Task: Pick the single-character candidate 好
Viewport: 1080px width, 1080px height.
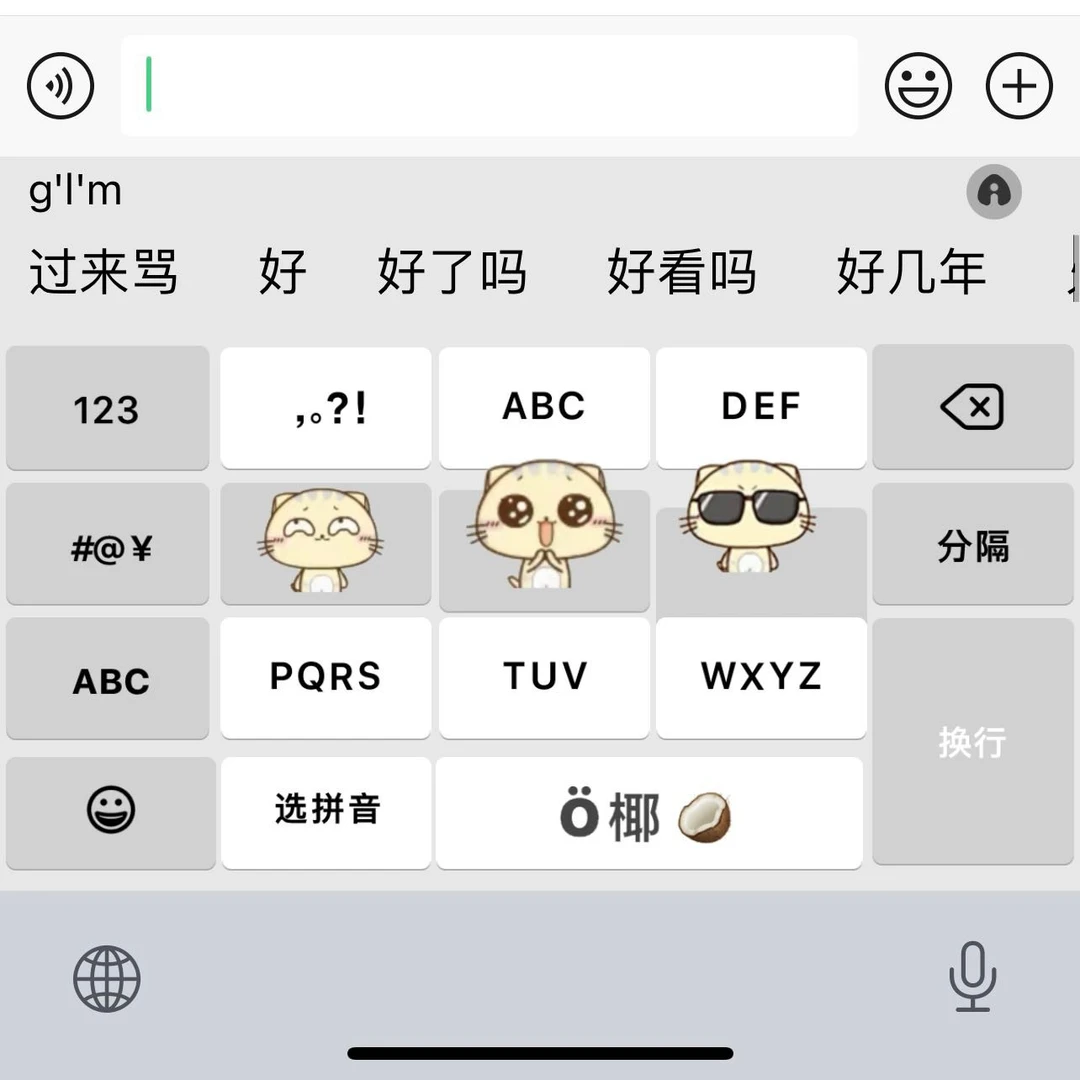Action: (x=282, y=272)
